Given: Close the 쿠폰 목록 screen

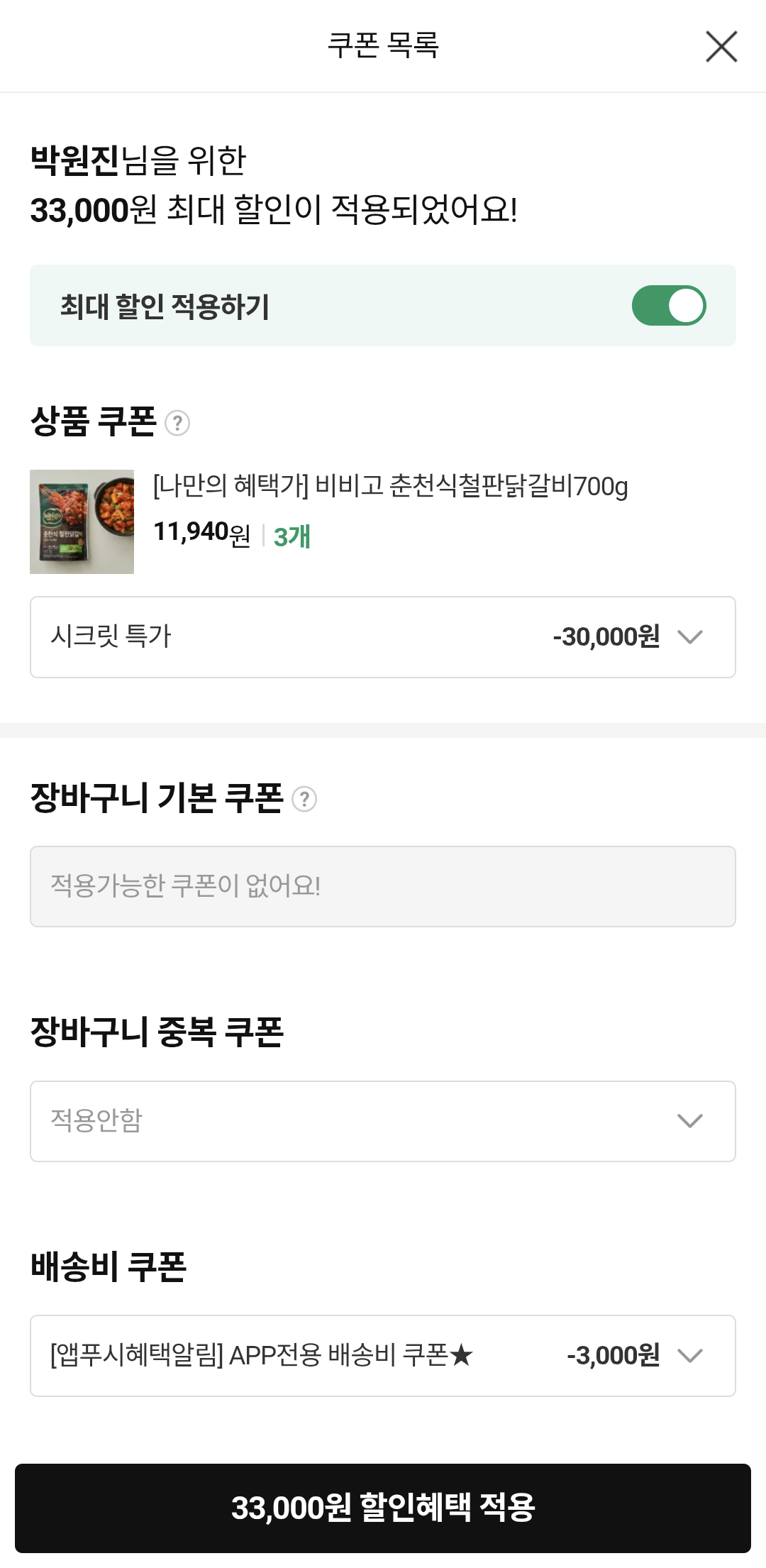Looking at the screenshot, I should tap(721, 47).
